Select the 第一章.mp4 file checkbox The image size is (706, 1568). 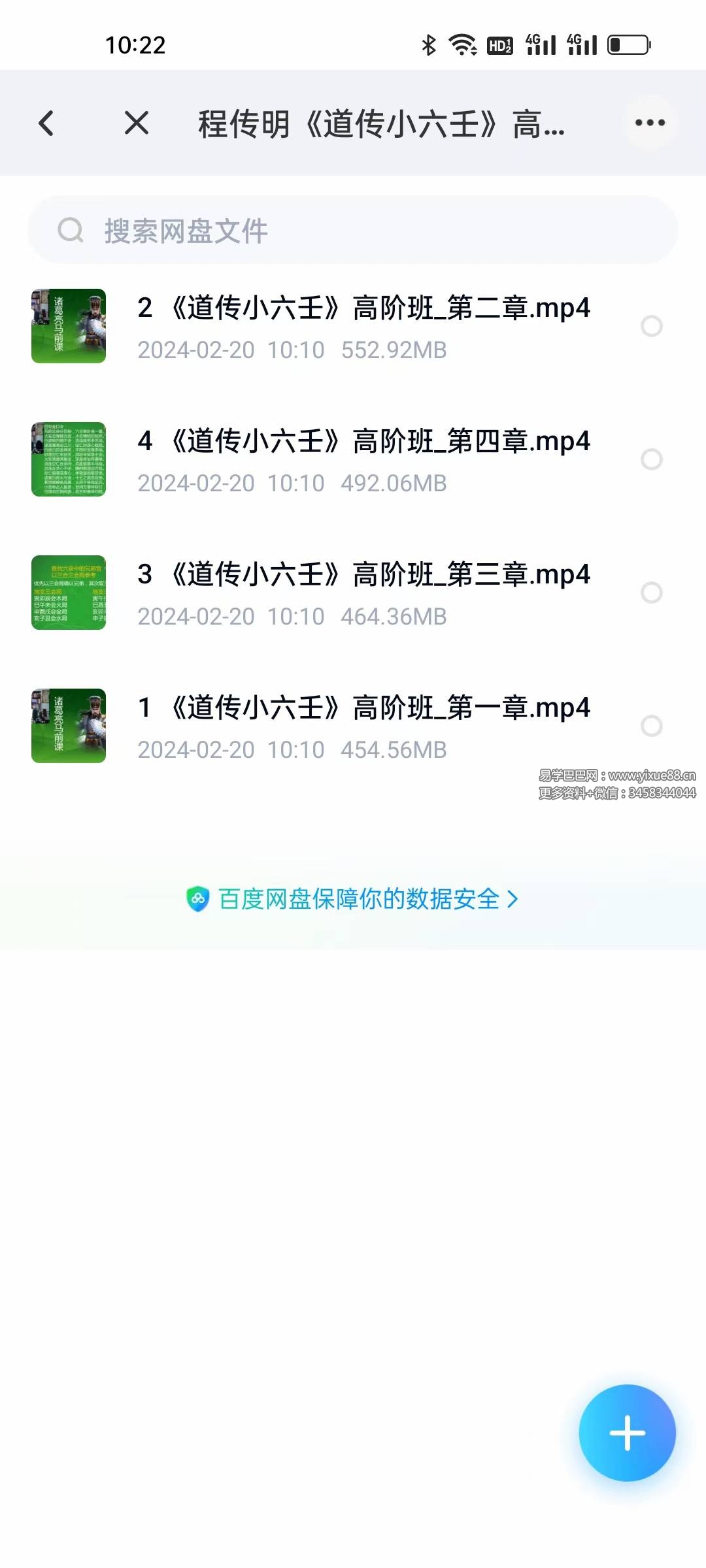652,726
